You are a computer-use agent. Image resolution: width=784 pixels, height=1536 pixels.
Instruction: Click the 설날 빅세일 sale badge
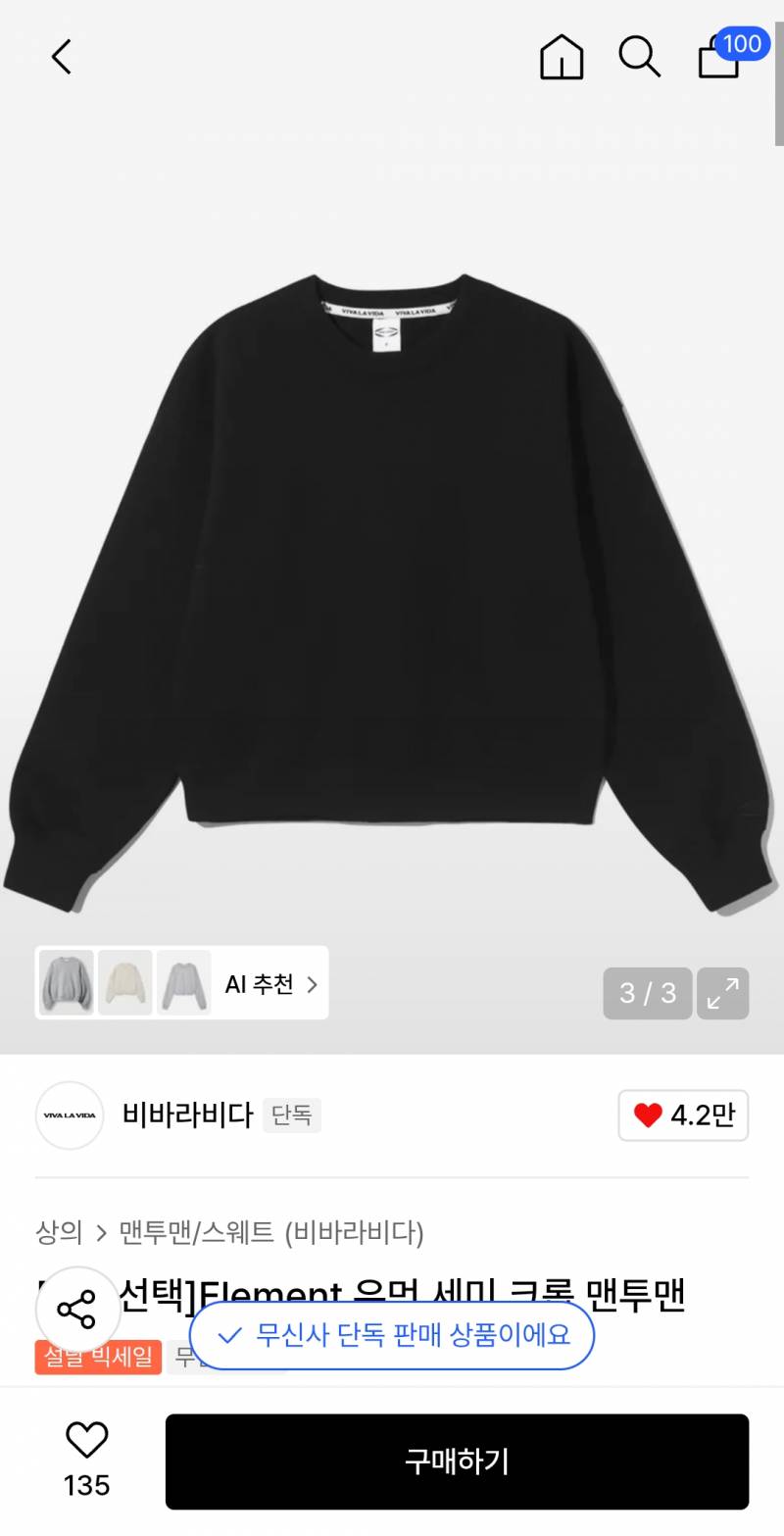click(98, 1358)
